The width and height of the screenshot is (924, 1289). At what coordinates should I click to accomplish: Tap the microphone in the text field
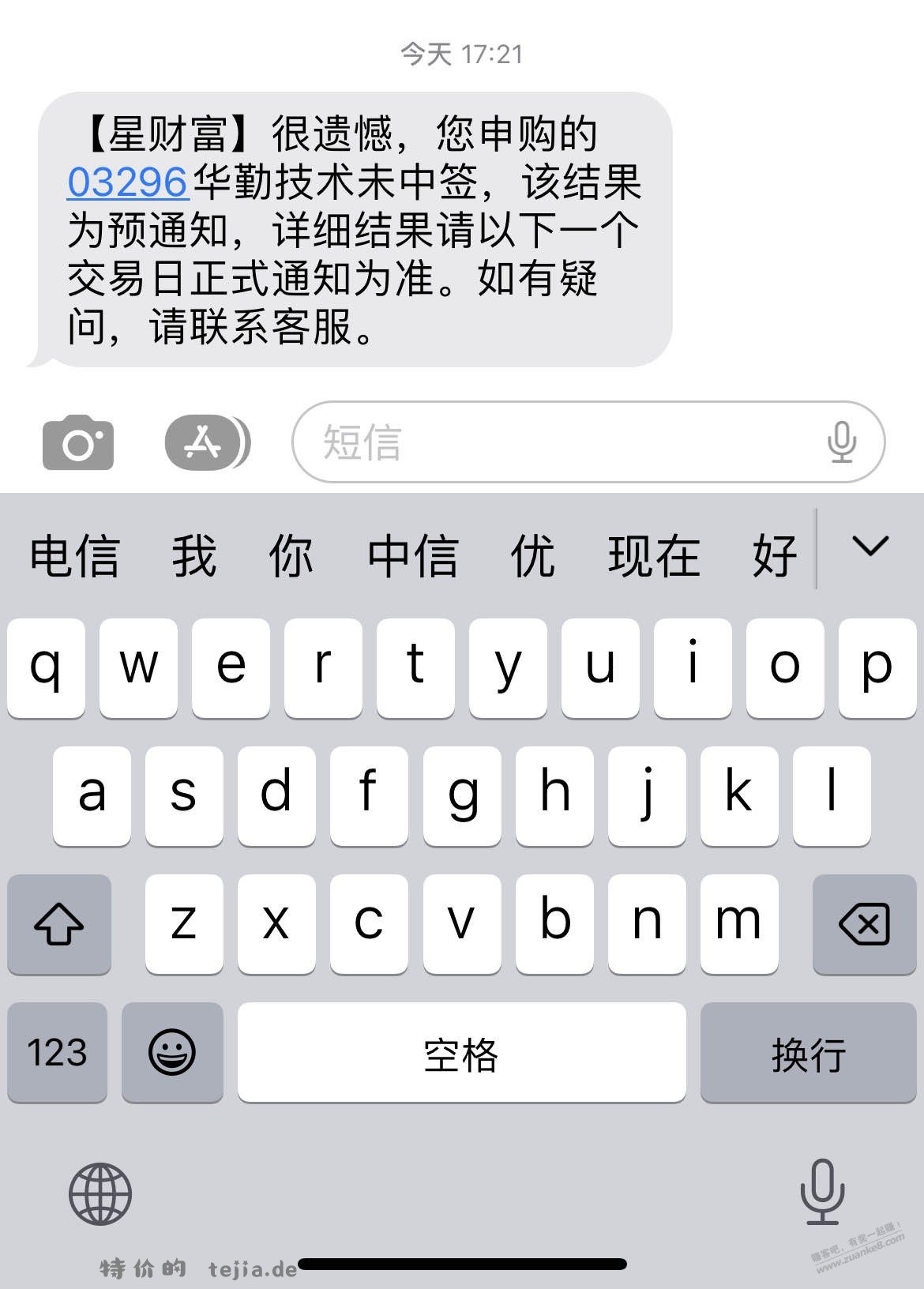tap(842, 443)
